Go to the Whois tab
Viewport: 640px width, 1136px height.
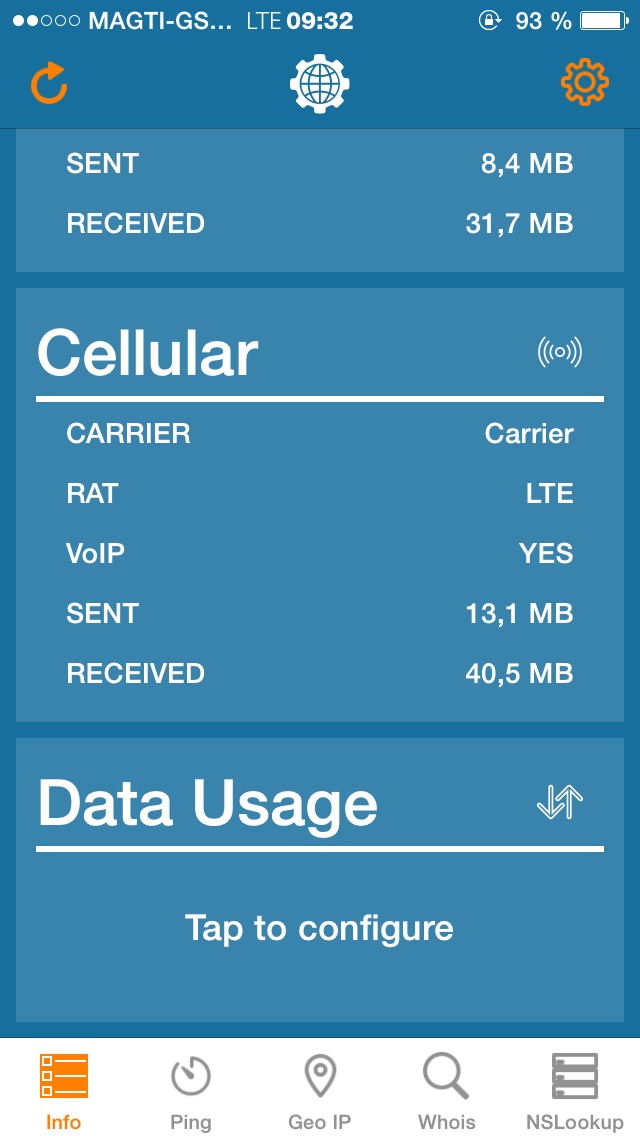tap(446, 1092)
